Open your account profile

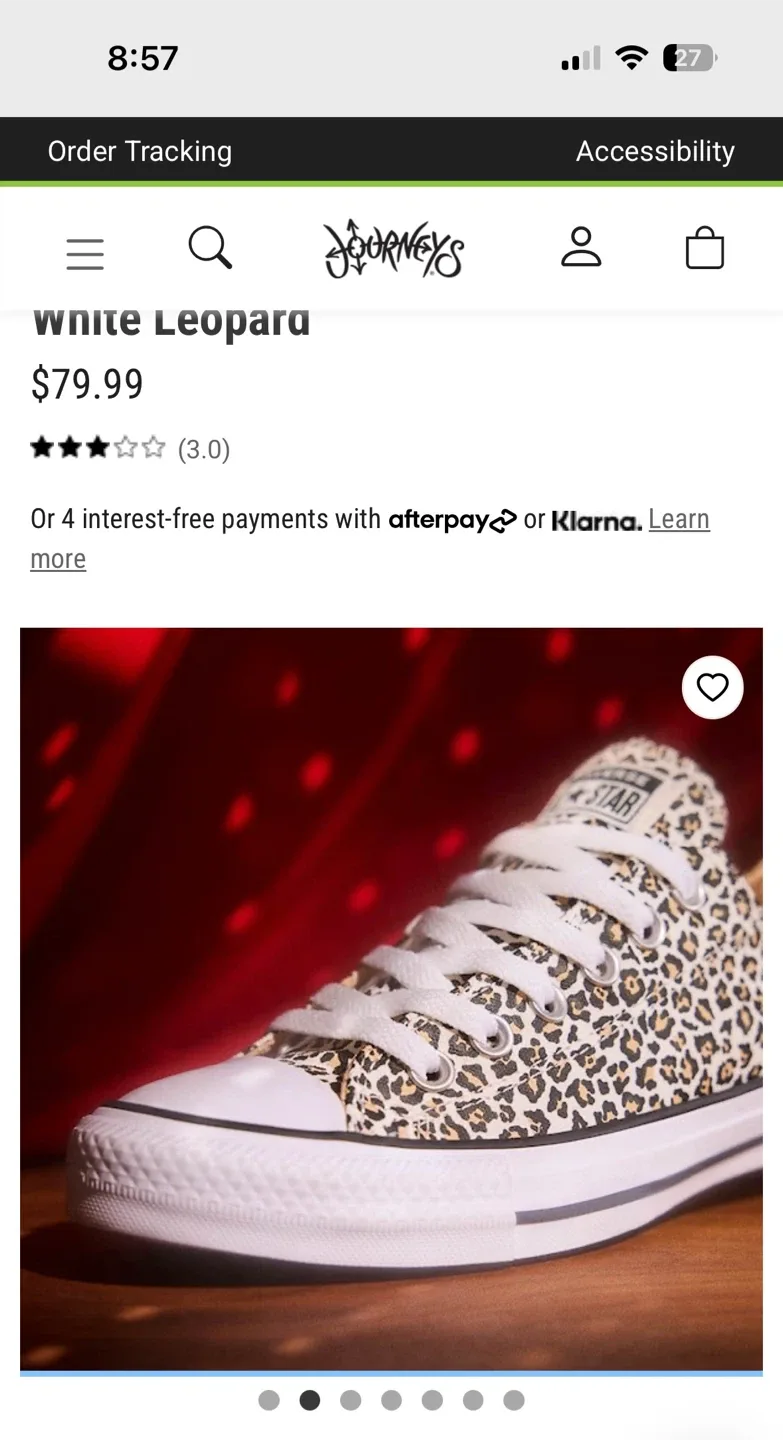[581, 250]
